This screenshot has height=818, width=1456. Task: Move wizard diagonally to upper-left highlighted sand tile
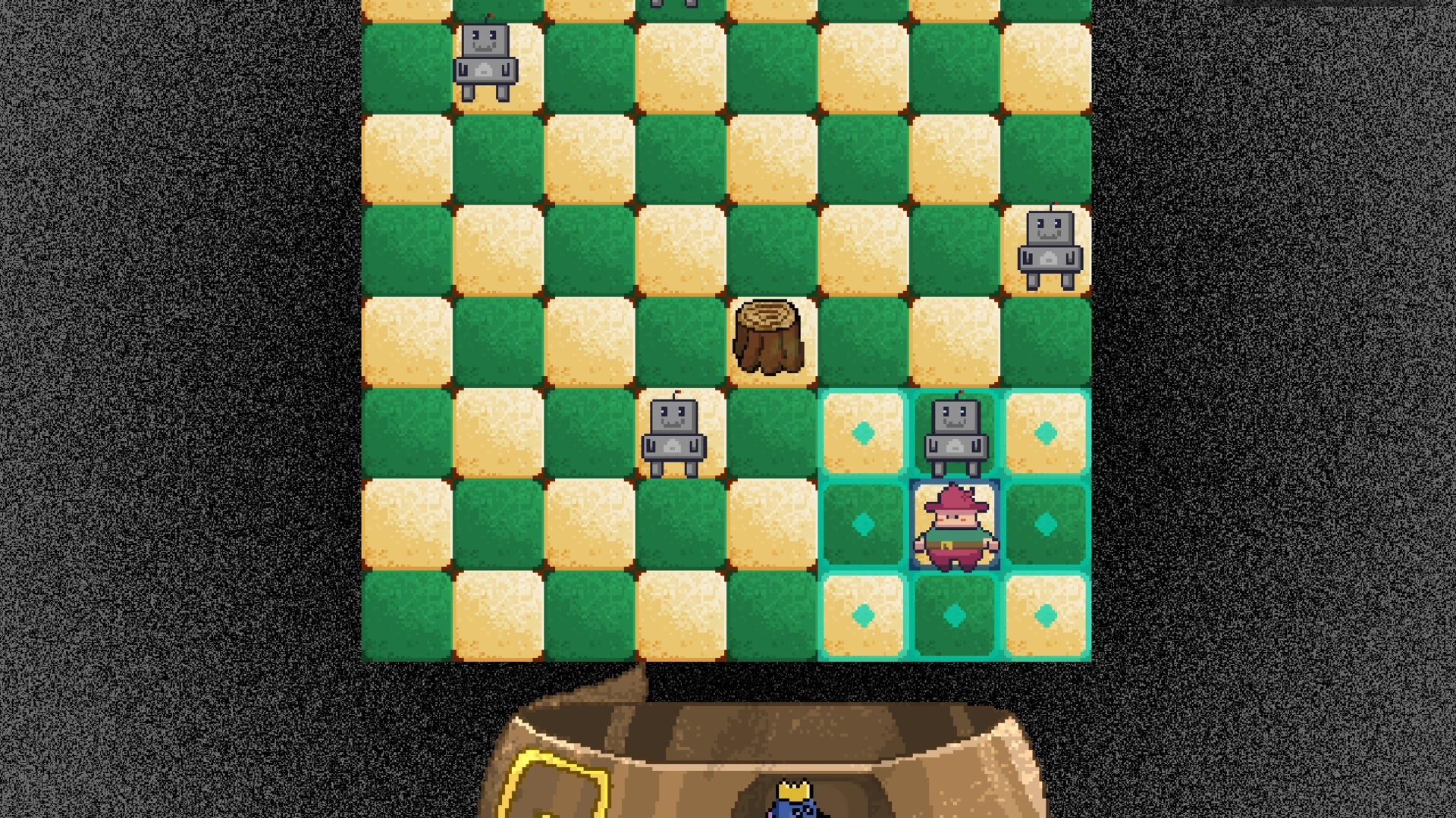click(863, 434)
